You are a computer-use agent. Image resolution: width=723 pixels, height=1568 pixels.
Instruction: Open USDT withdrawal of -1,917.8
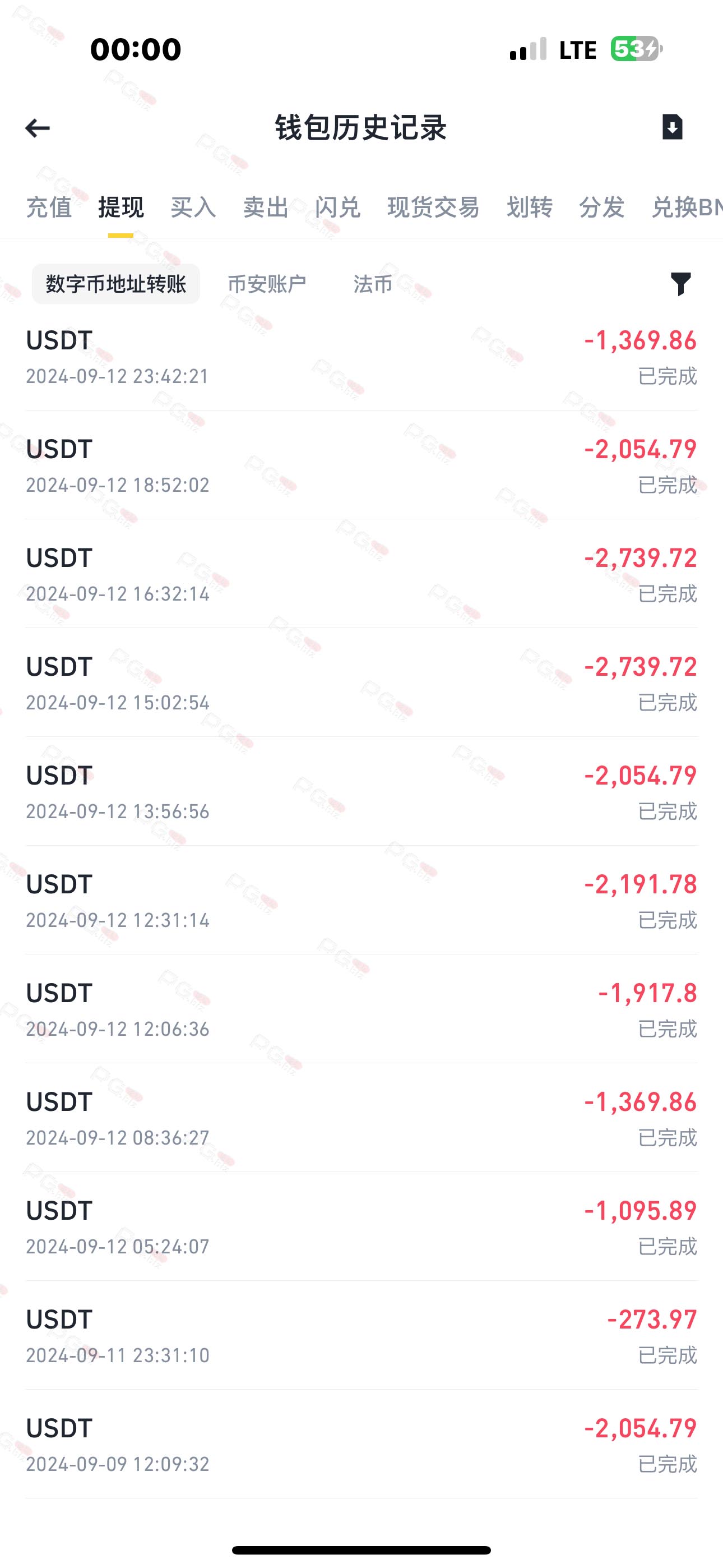(361, 1010)
